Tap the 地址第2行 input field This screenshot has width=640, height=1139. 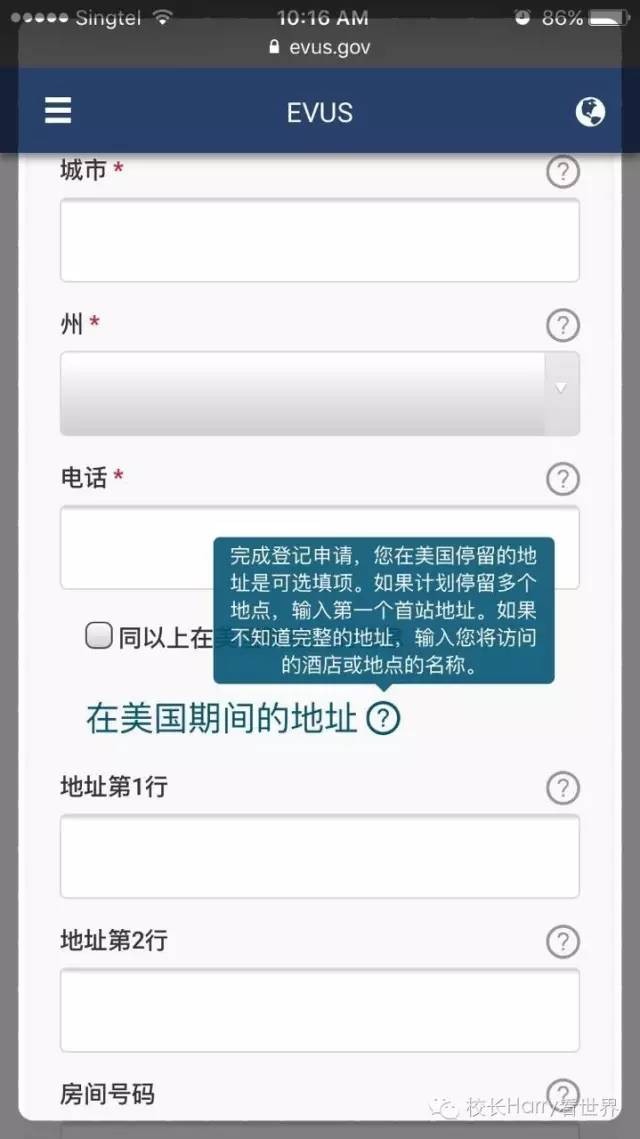[319, 1010]
